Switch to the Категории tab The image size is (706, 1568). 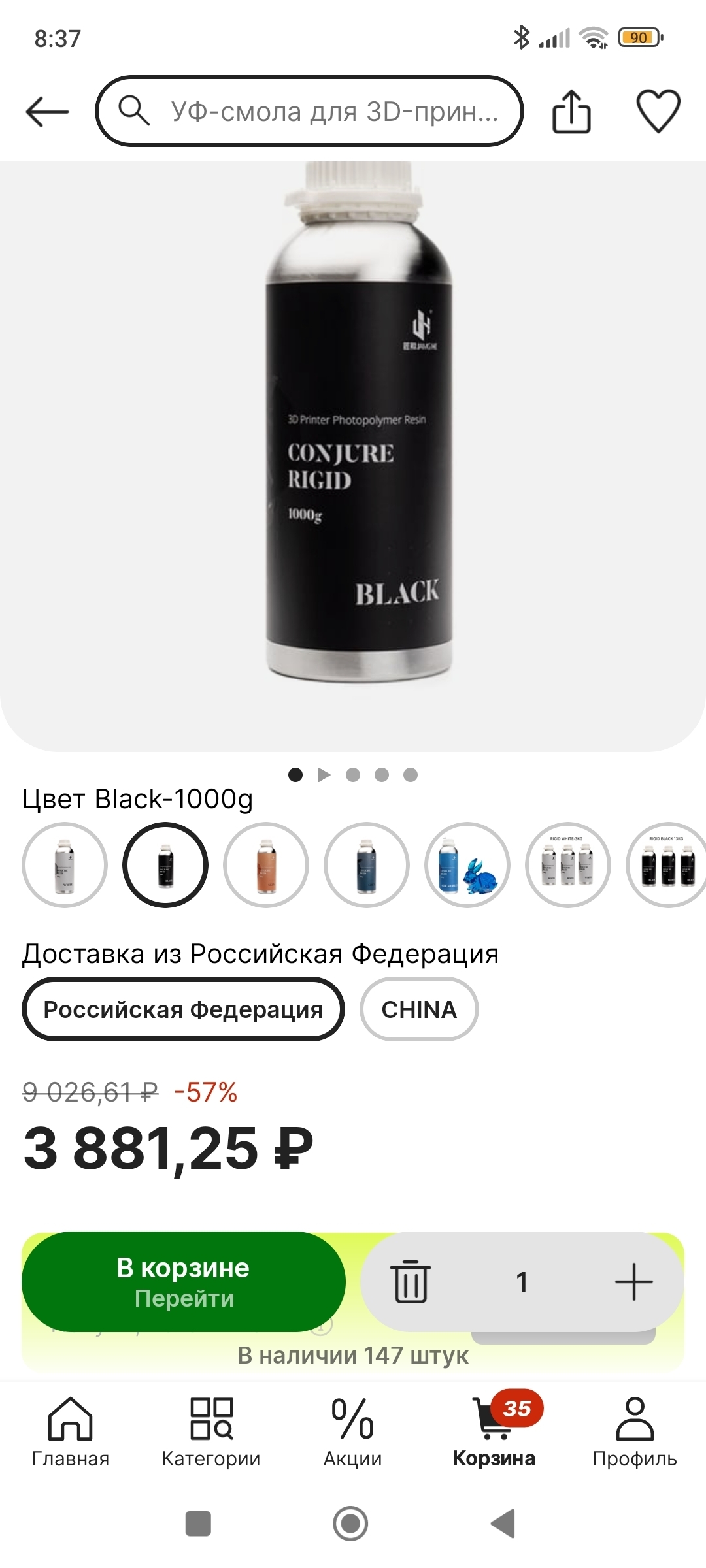[x=211, y=1432]
